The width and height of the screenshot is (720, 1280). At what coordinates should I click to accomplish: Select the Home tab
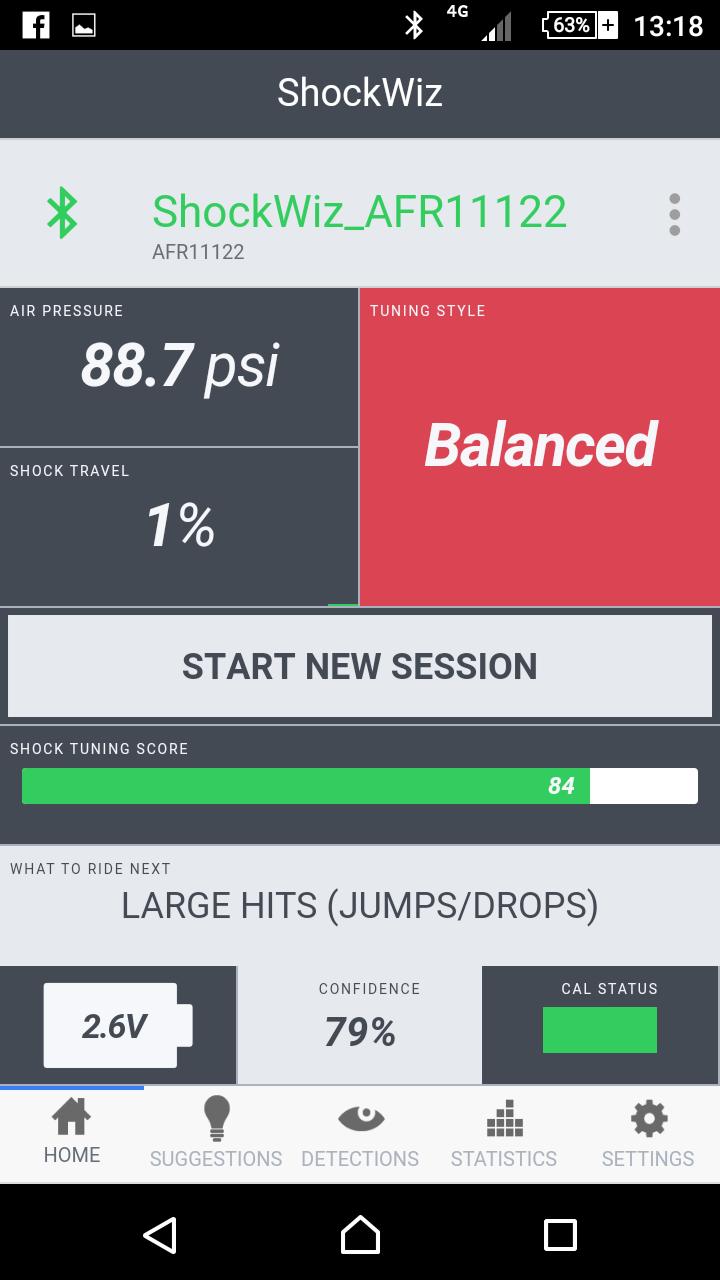[x=72, y=1134]
